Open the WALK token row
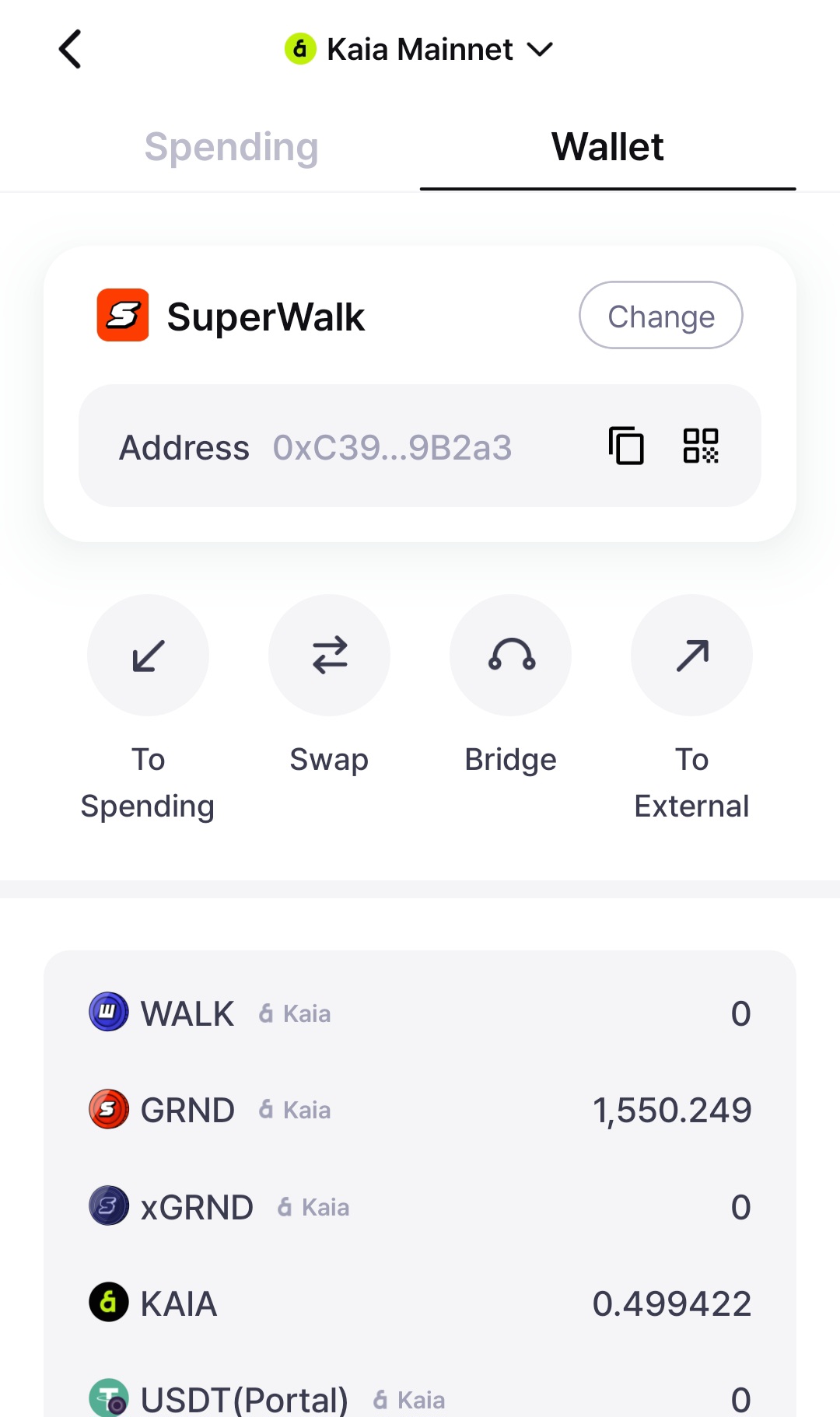 [420, 1013]
